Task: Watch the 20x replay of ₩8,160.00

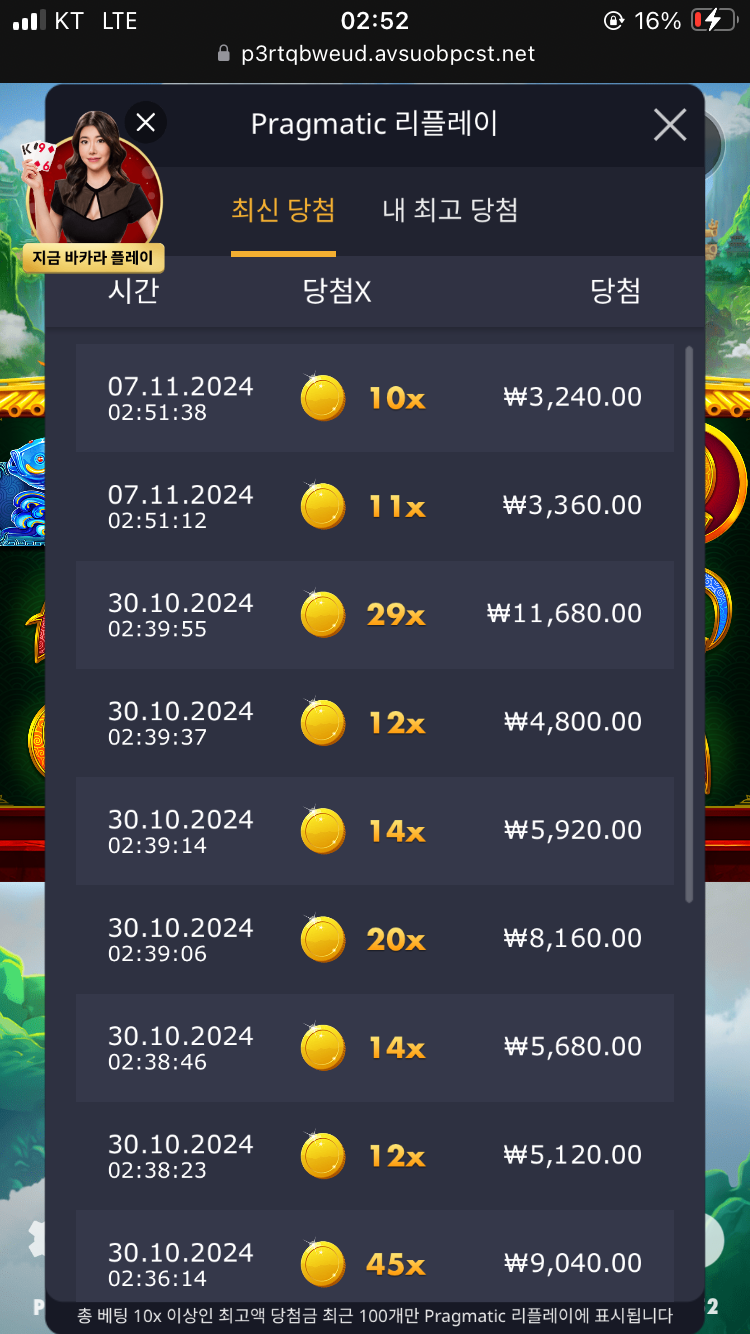Action: point(374,939)
